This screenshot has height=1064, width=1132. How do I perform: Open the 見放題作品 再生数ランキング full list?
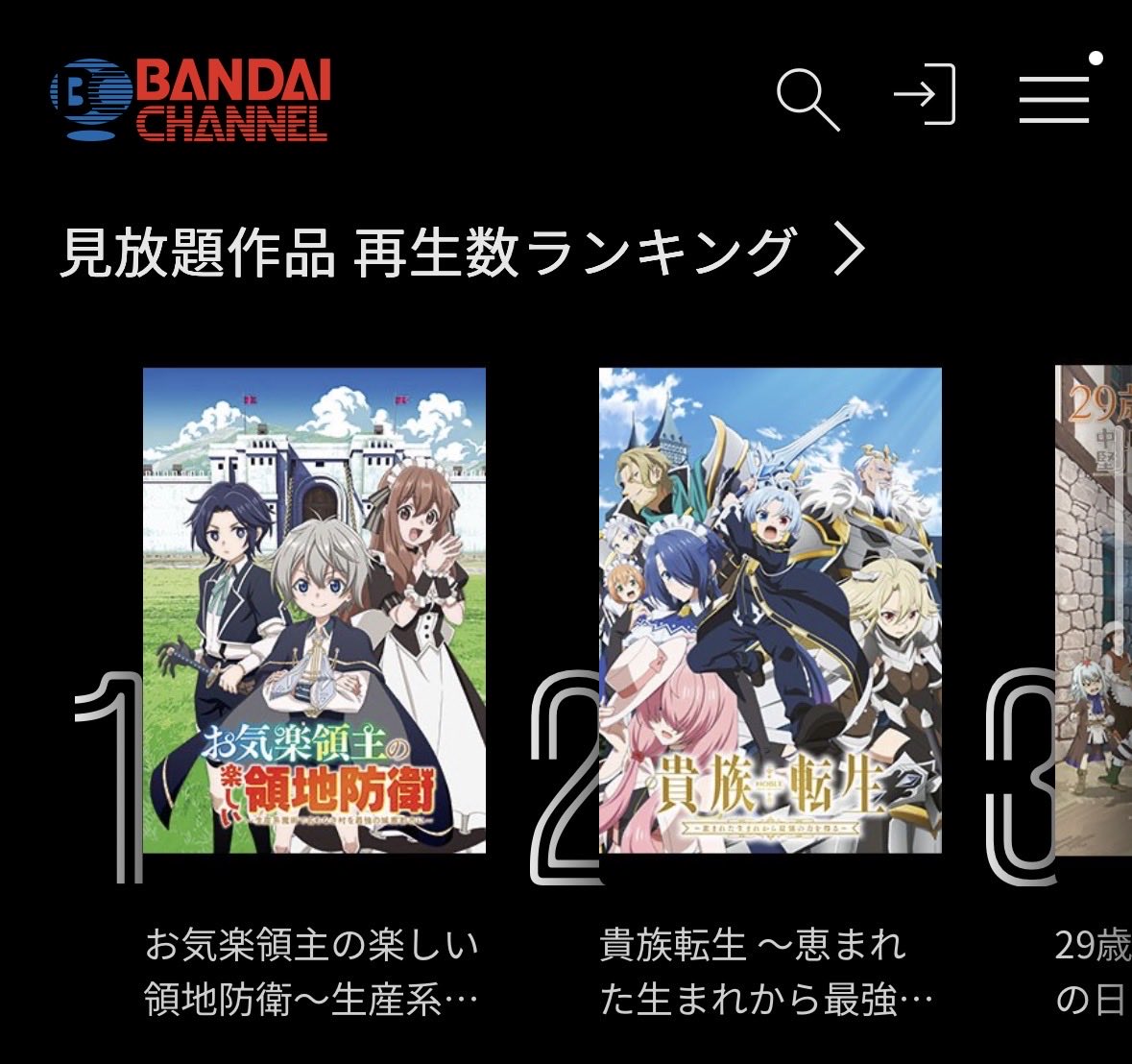point(463,252)
